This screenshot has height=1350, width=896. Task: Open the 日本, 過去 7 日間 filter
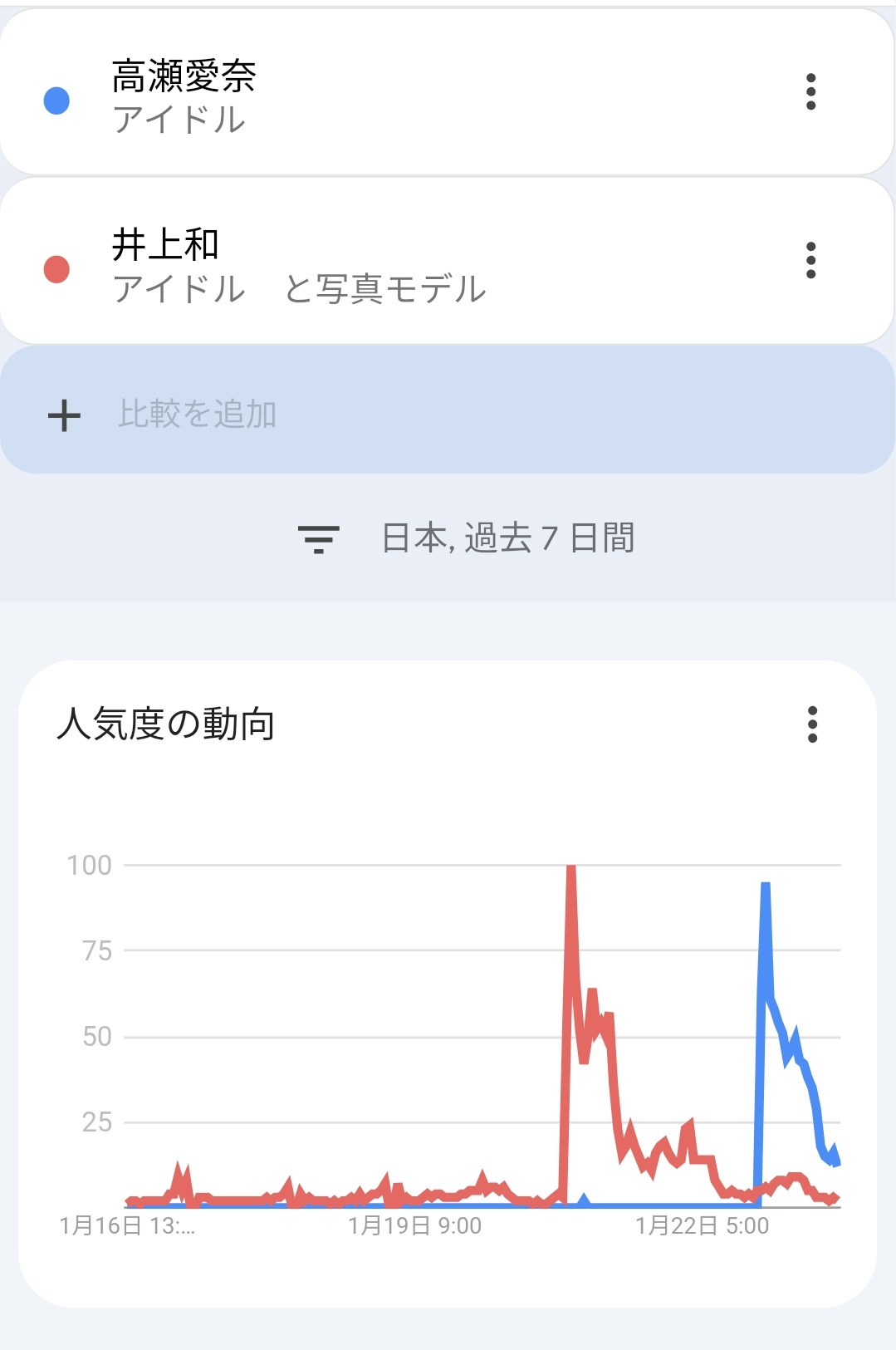point(467,538)
